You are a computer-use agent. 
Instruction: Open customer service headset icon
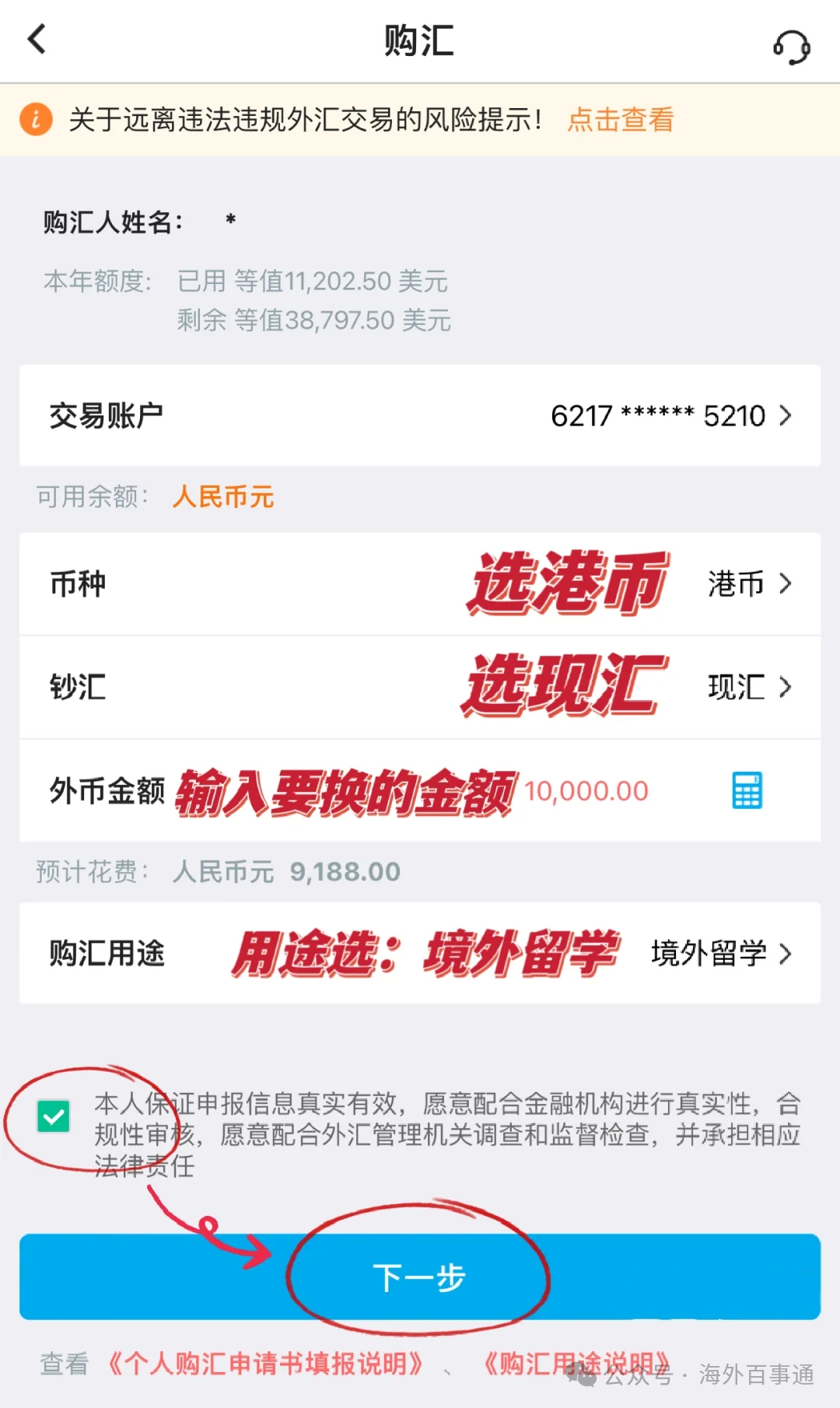[791, 46]
